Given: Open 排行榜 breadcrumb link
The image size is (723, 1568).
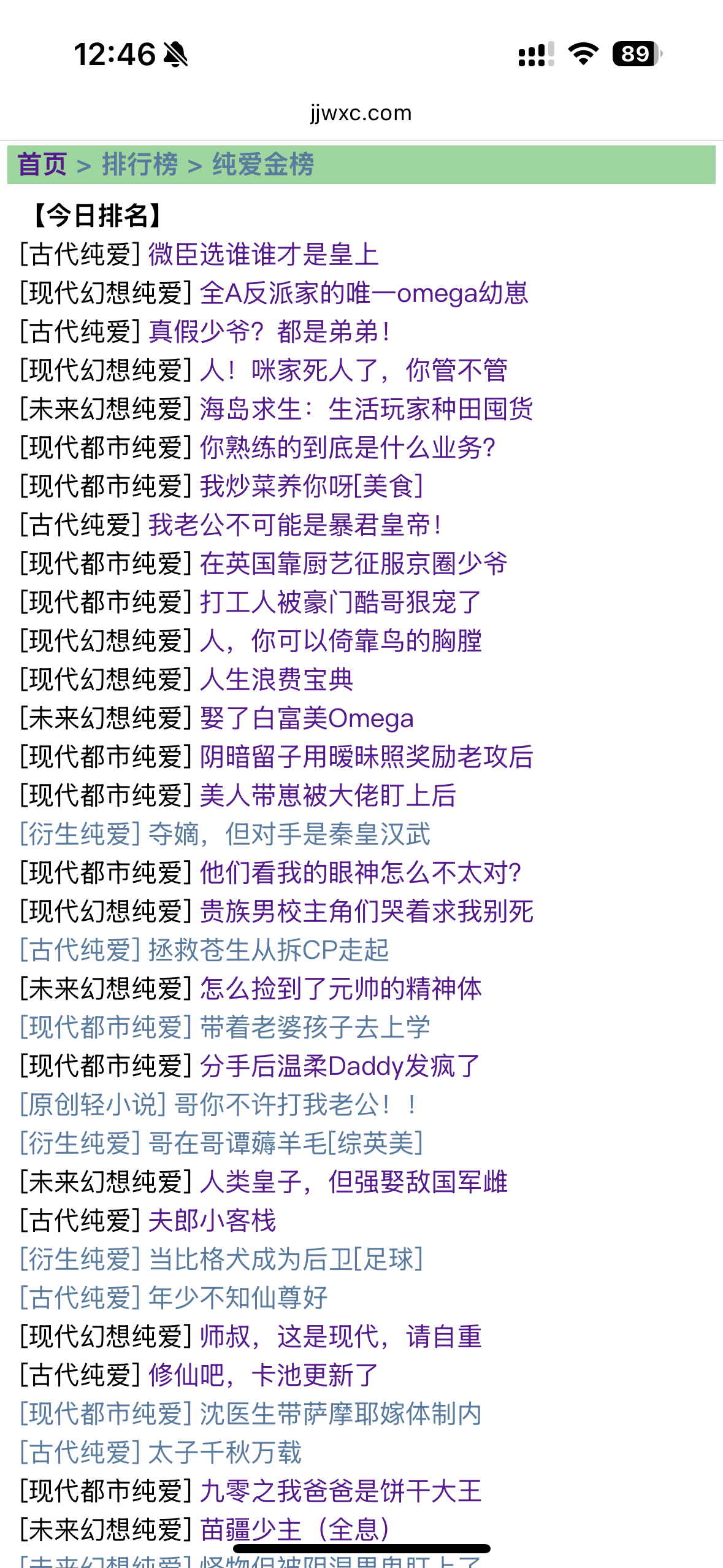Looking at the screenshot, I should click(x=140, y=164).
